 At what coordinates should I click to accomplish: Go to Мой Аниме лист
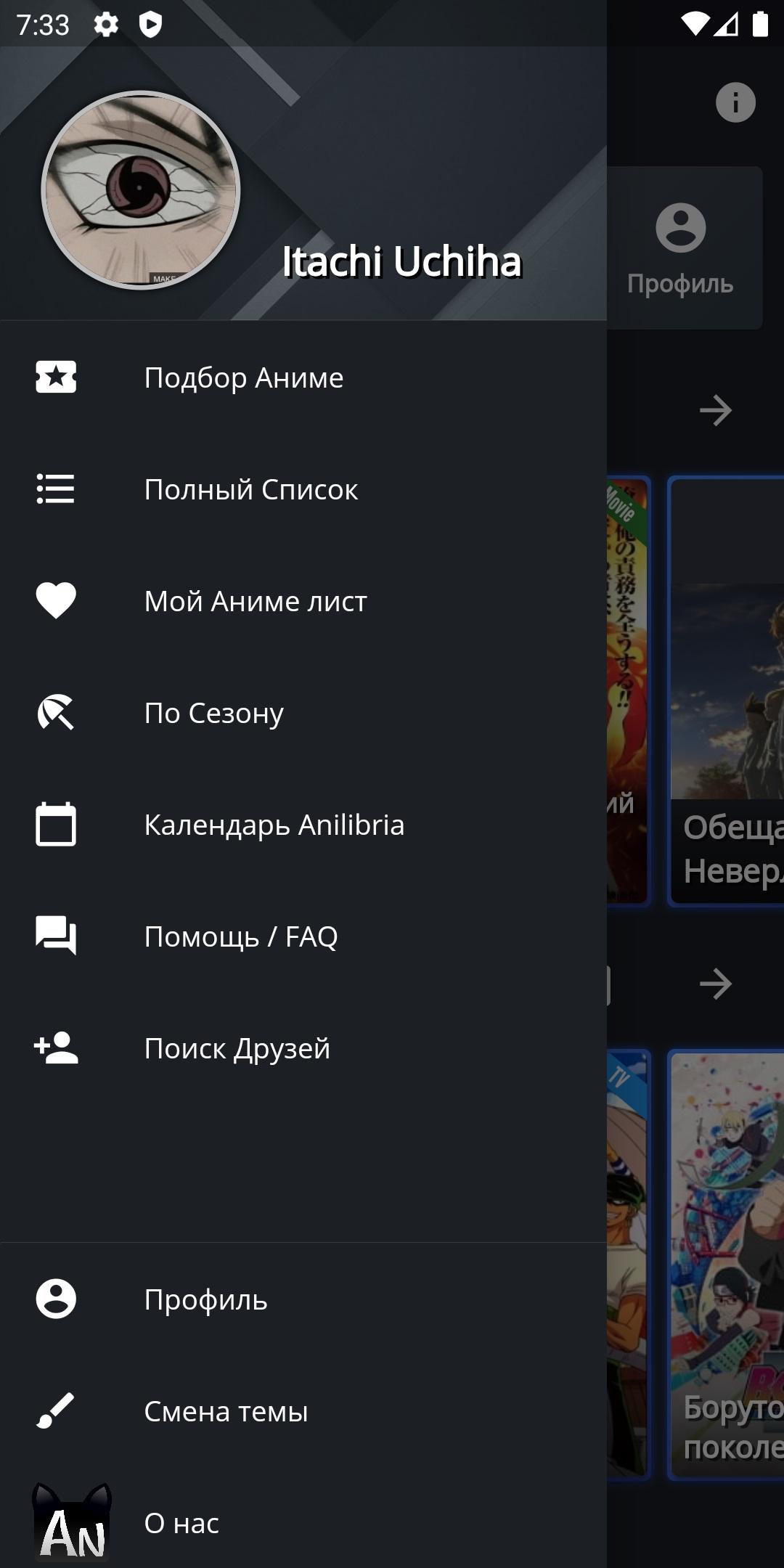[303, 601]
